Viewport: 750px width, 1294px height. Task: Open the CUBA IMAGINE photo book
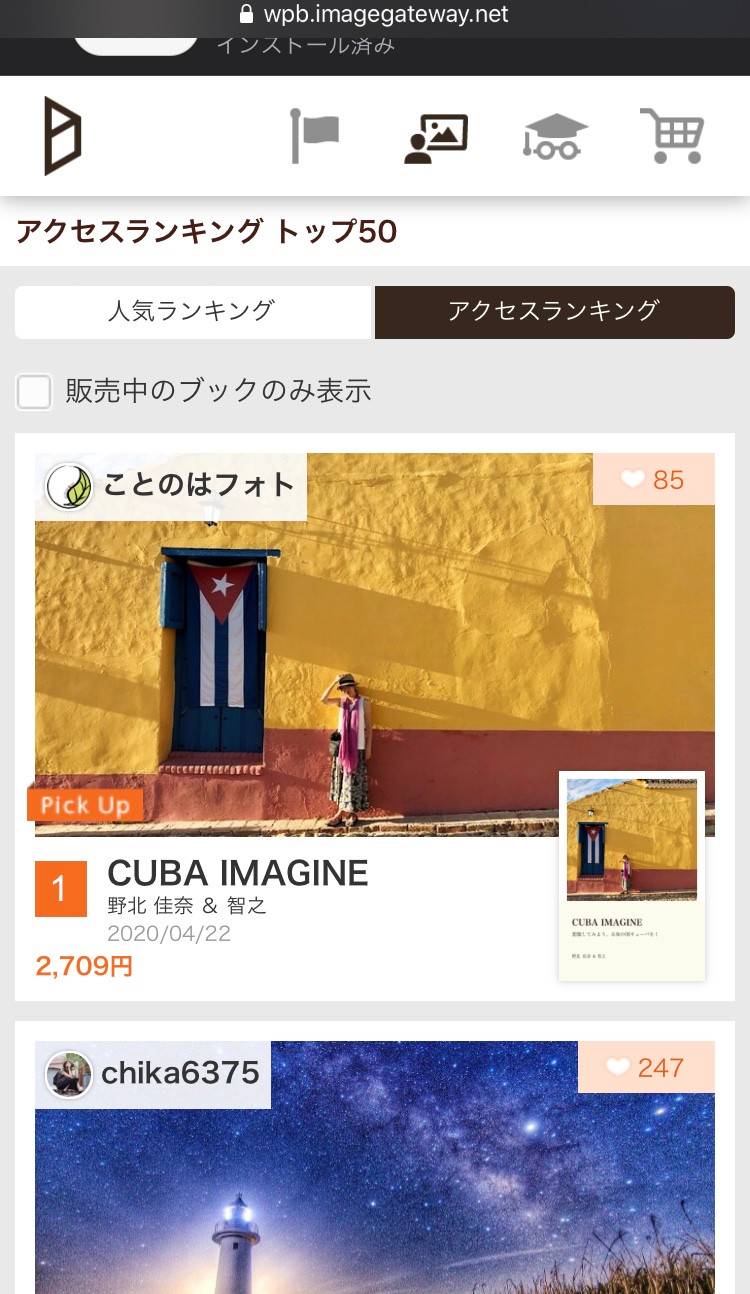click(x=238, y=873)
